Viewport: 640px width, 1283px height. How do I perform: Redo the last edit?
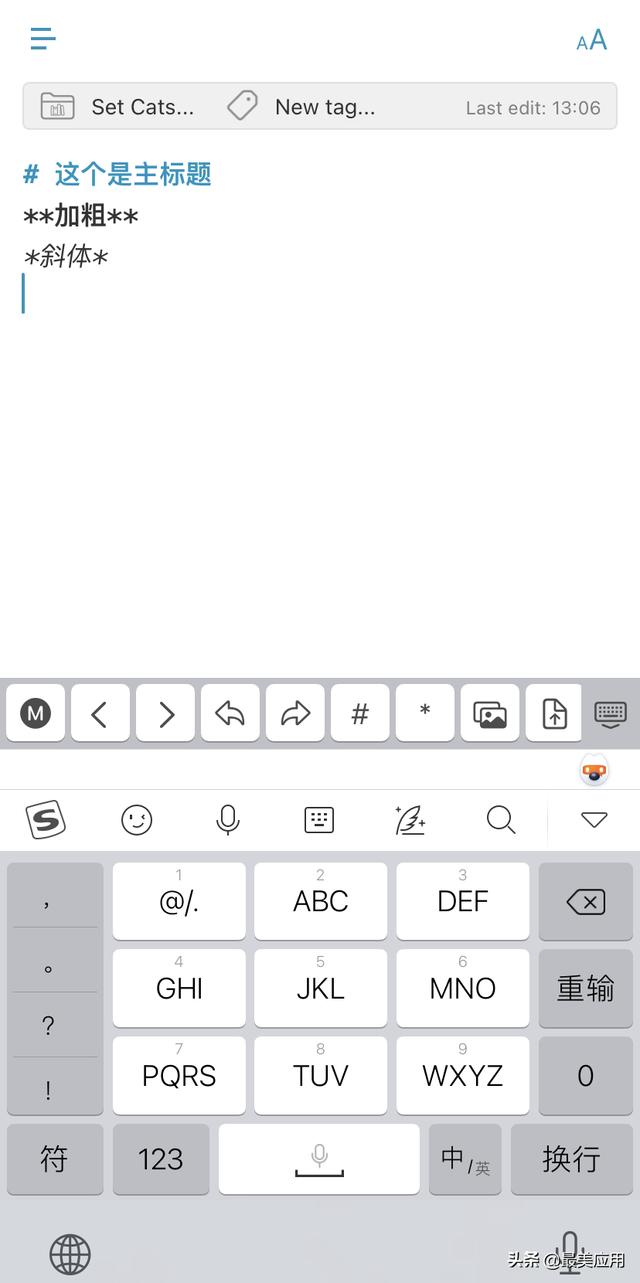(x=295, y=713)
